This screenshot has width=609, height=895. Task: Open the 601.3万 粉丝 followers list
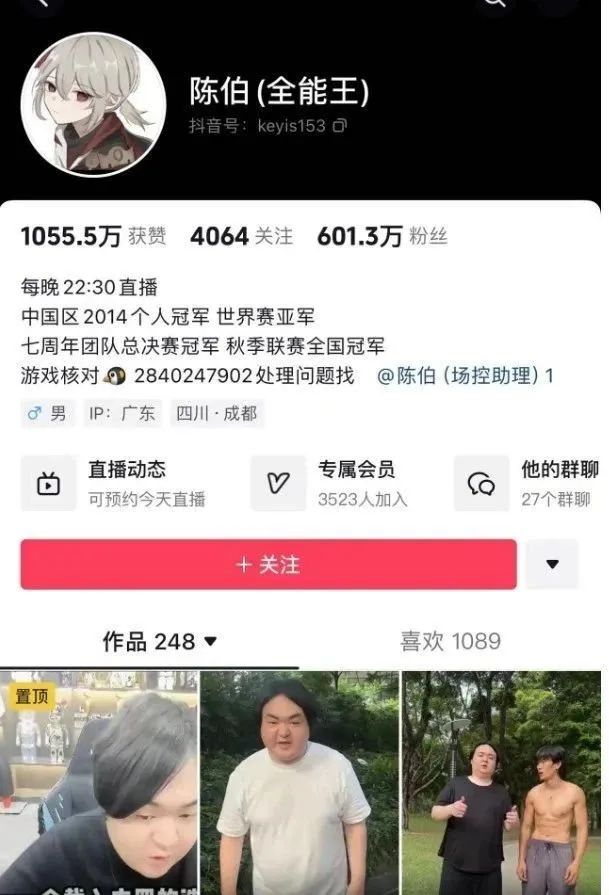point(381,236)
